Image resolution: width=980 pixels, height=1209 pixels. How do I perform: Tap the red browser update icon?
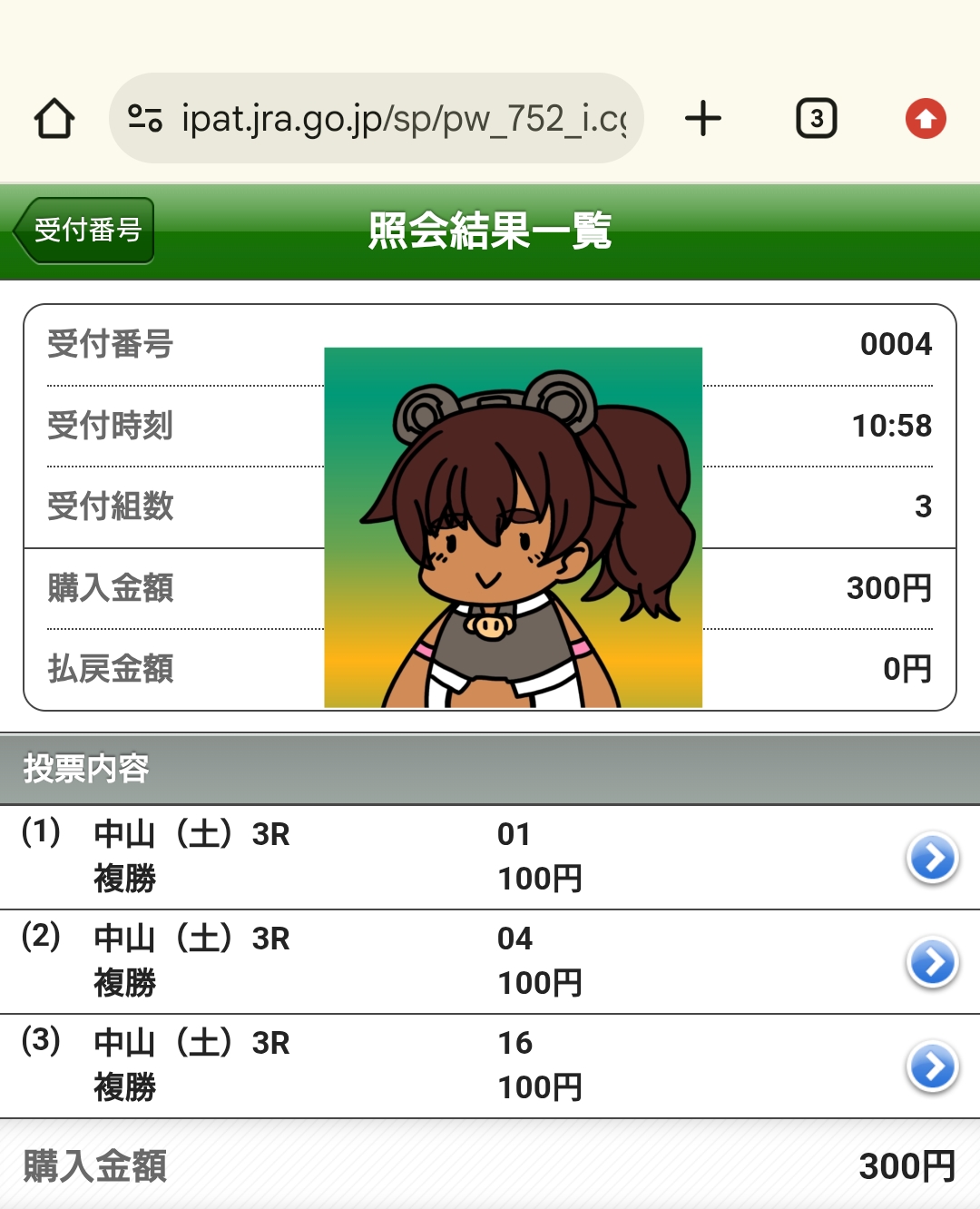point(926,119)
